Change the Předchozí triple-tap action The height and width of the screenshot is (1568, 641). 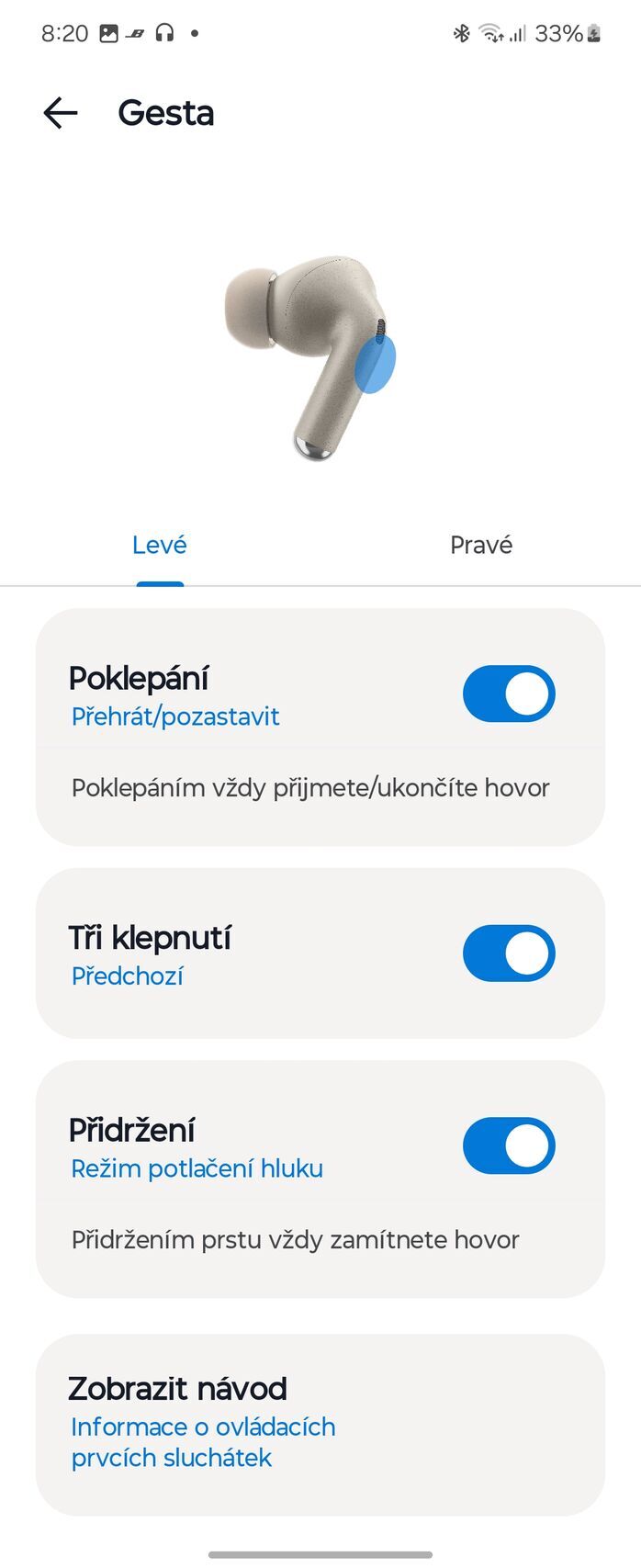coord(128,976)
